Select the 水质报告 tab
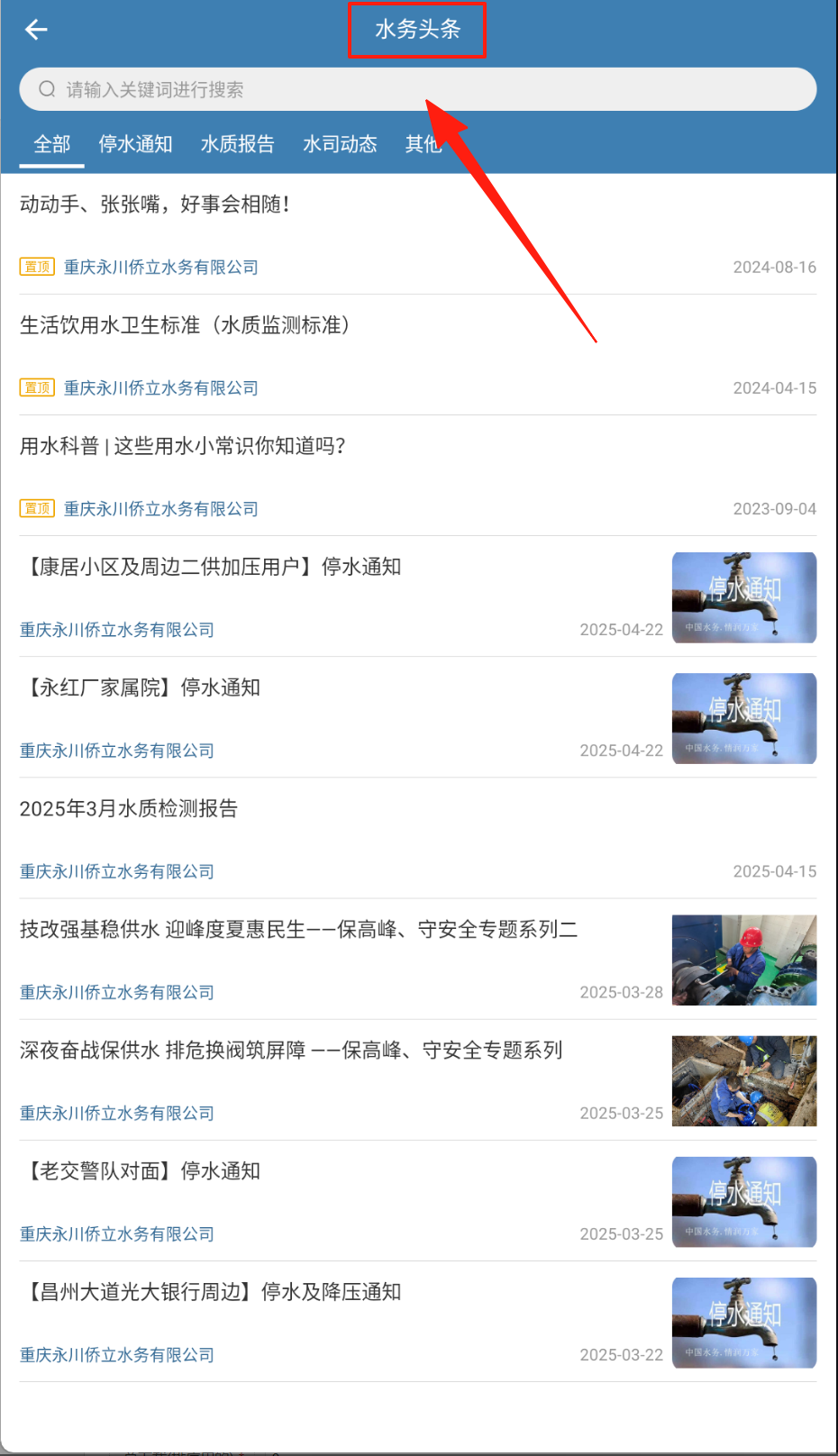Screen dimensions: 838x1456 tap(237, 144)
